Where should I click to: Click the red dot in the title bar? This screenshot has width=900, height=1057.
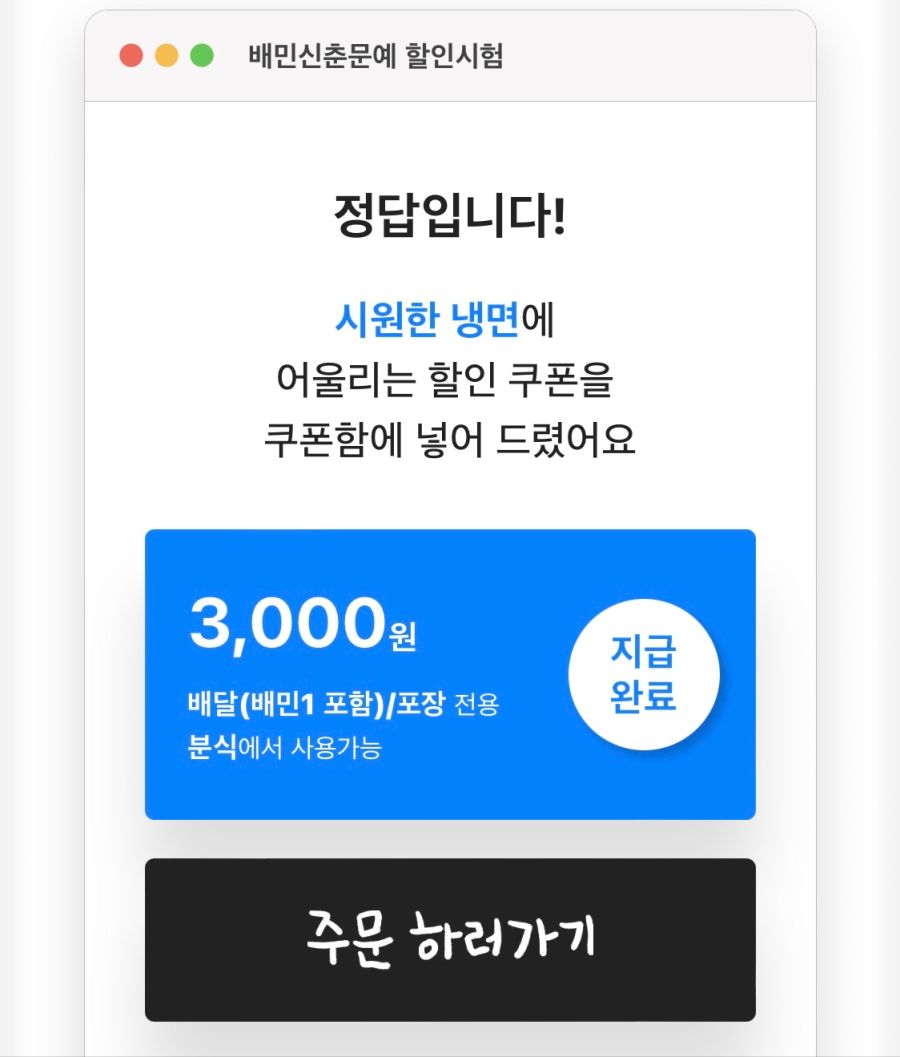pos(129,57)
